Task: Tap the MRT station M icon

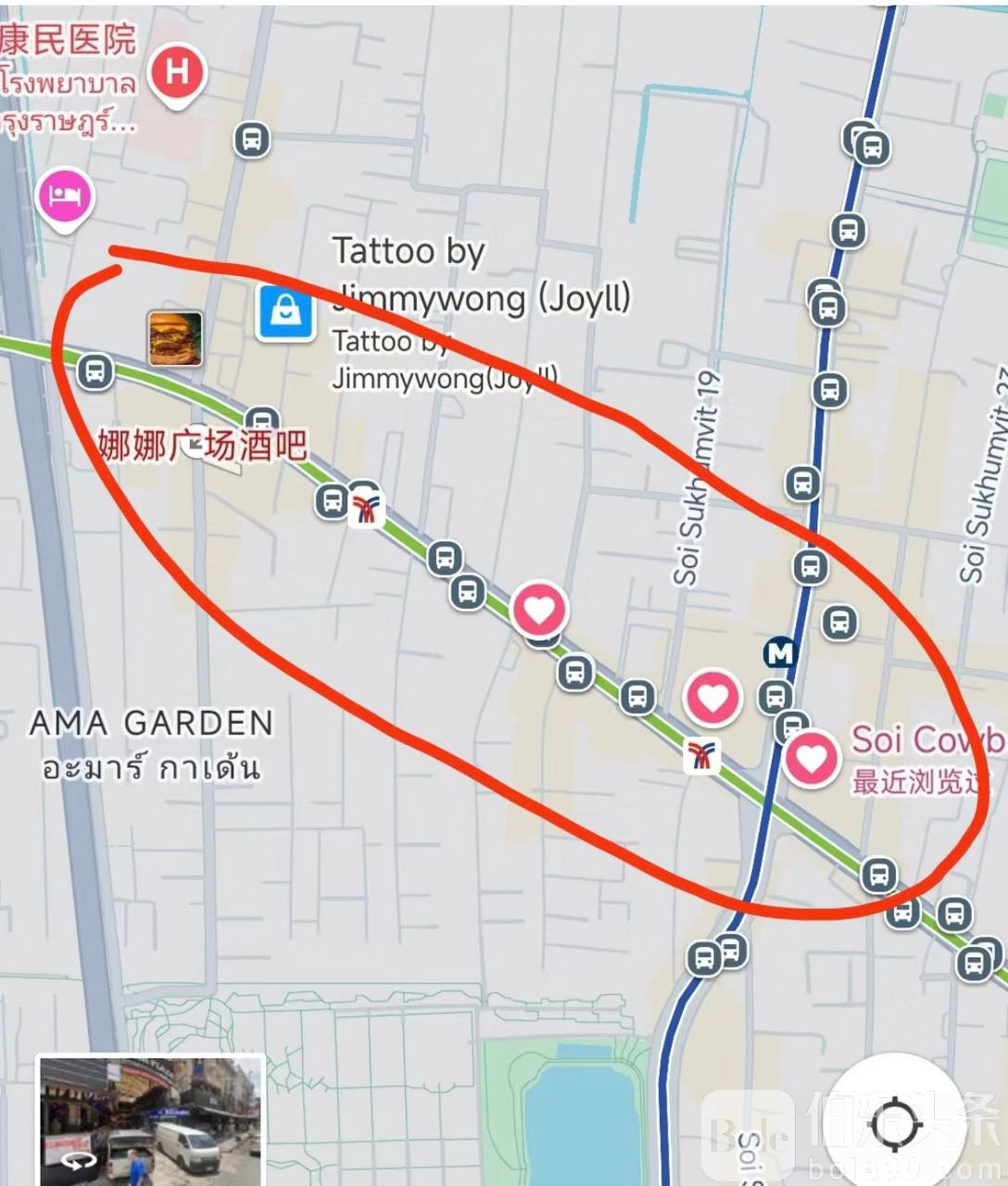Action: 780,654
